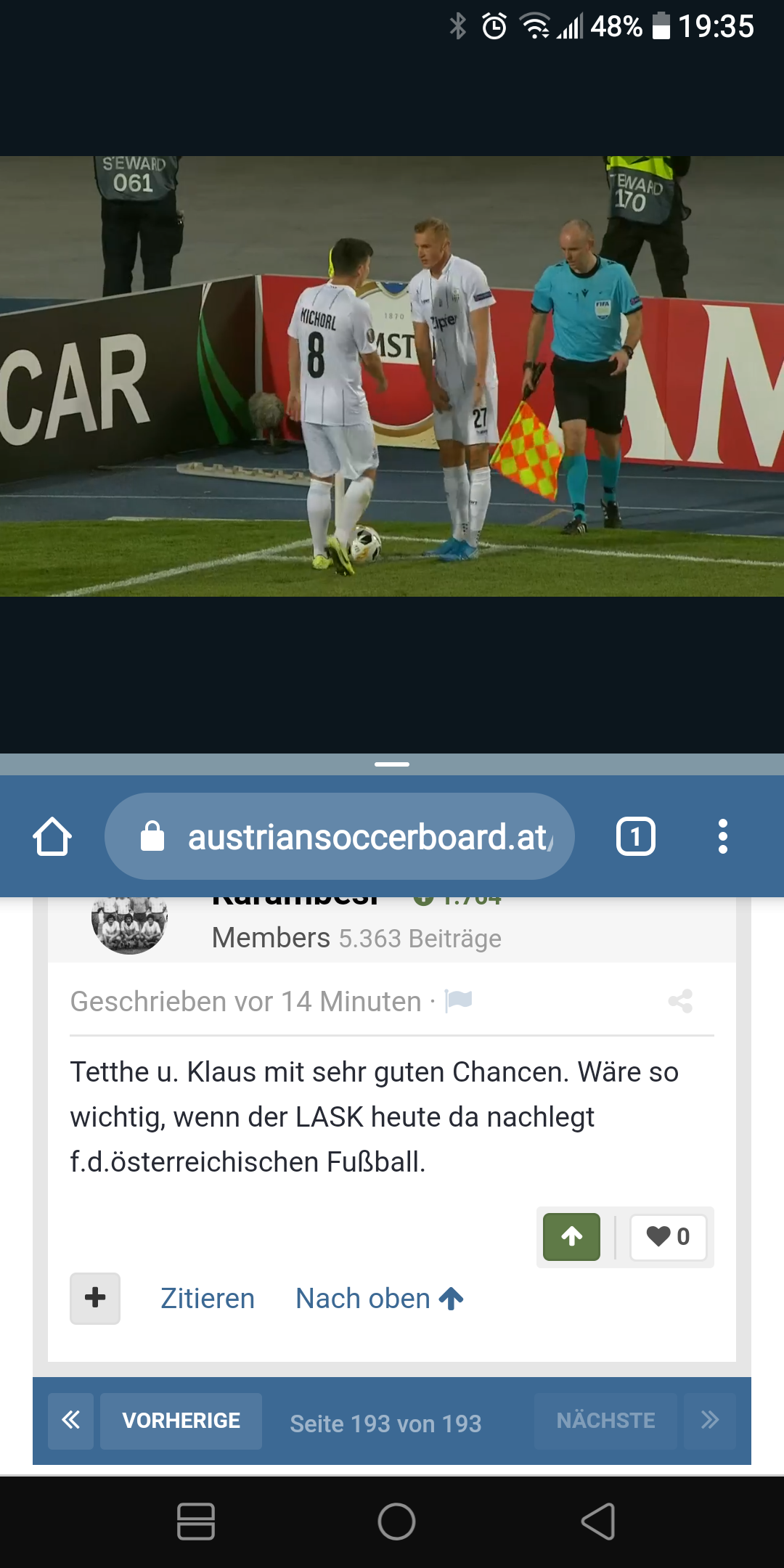784x1568 pixels.
Task: Open the browser overflow menu
Action: pyautogui.click(x=722, y=836)
